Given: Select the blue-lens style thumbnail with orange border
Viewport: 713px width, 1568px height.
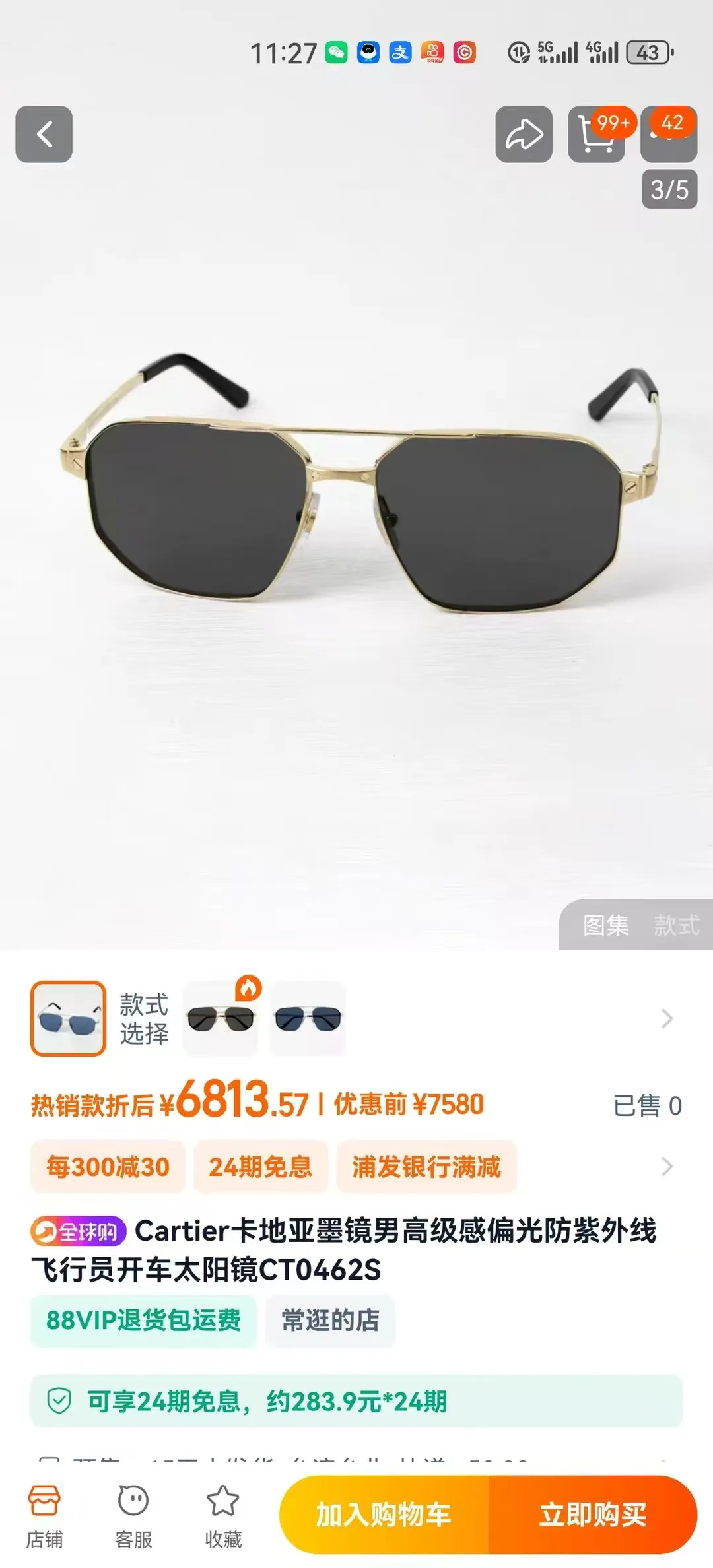Looking at the screenshot, I should coord(69,1018).
